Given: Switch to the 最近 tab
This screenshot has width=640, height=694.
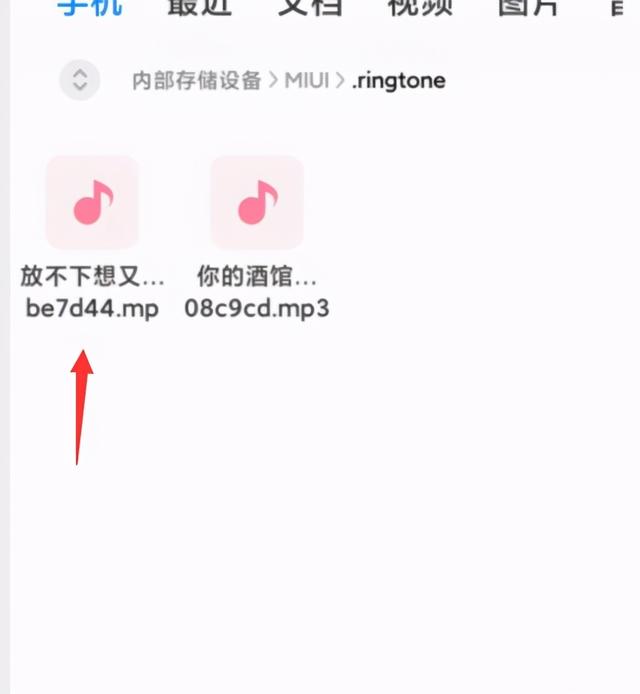Looking at the screenshot, I should click(x=198, y=6).
